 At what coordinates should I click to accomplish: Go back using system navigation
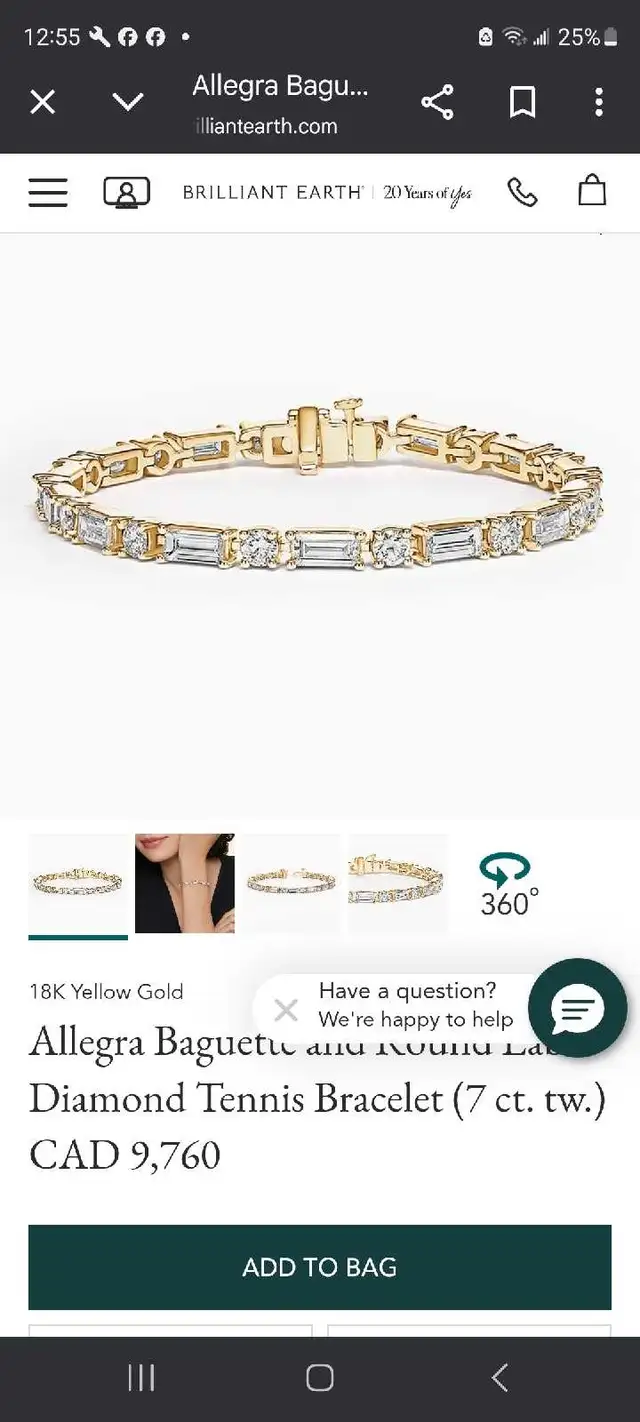tap(499, 1377)
